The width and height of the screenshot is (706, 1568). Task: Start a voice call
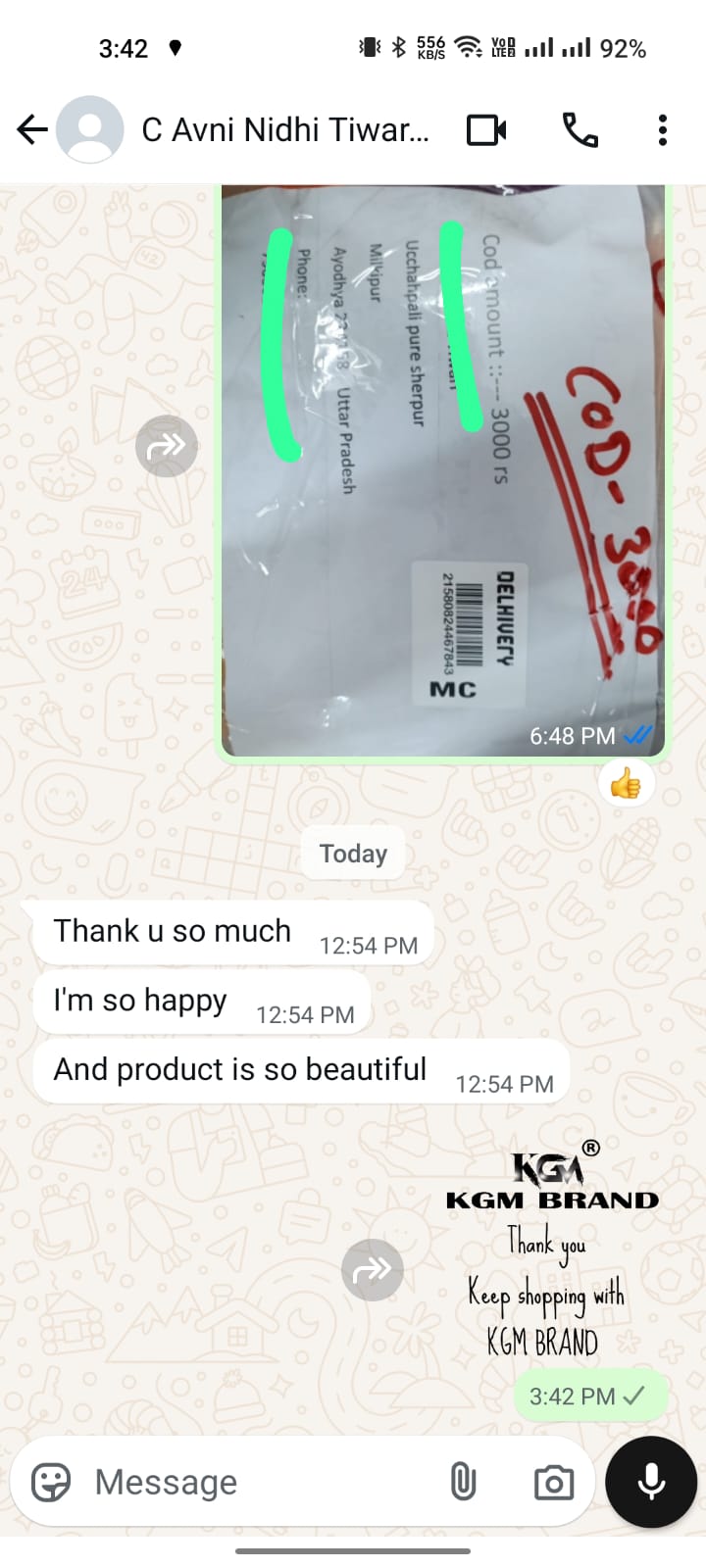(580, 129)
